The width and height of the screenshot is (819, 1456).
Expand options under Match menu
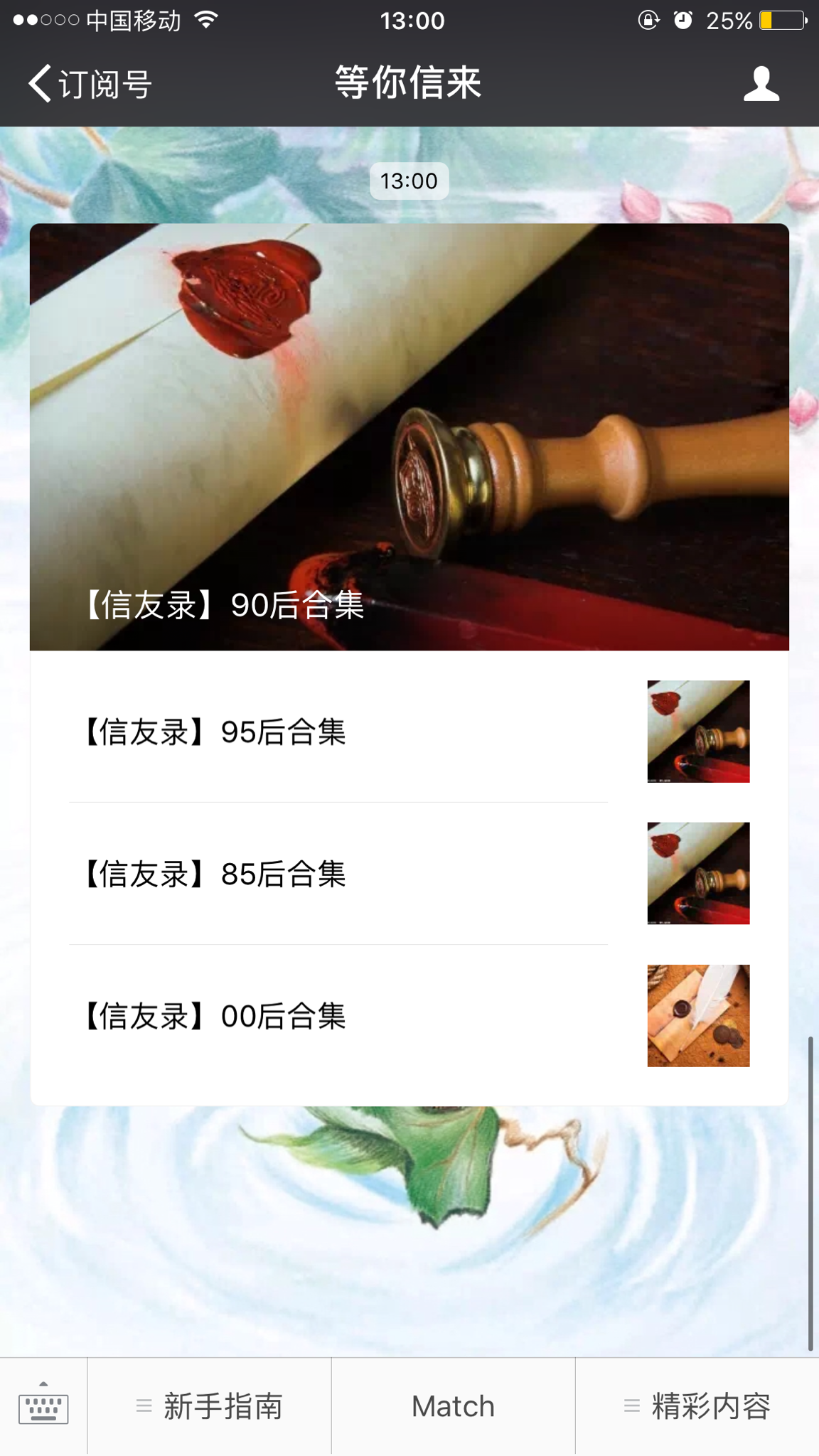coord(452,1404)
